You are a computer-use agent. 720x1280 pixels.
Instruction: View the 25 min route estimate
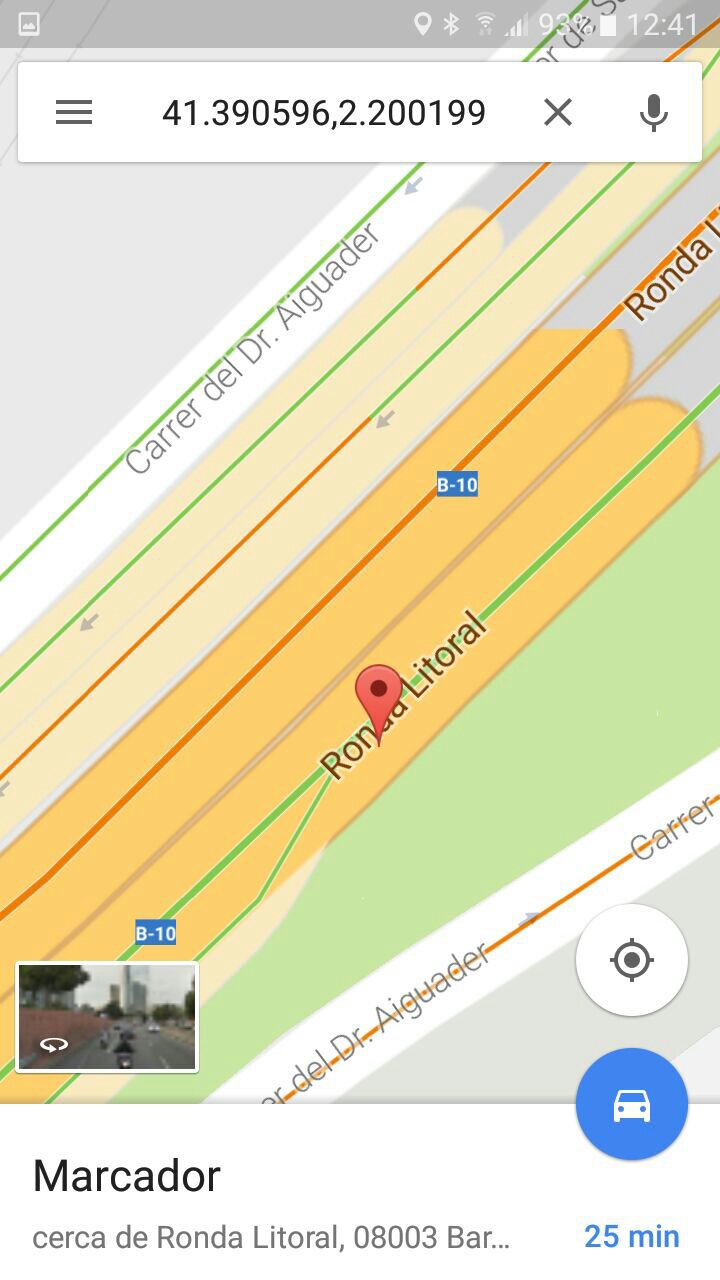point(631,1236)
